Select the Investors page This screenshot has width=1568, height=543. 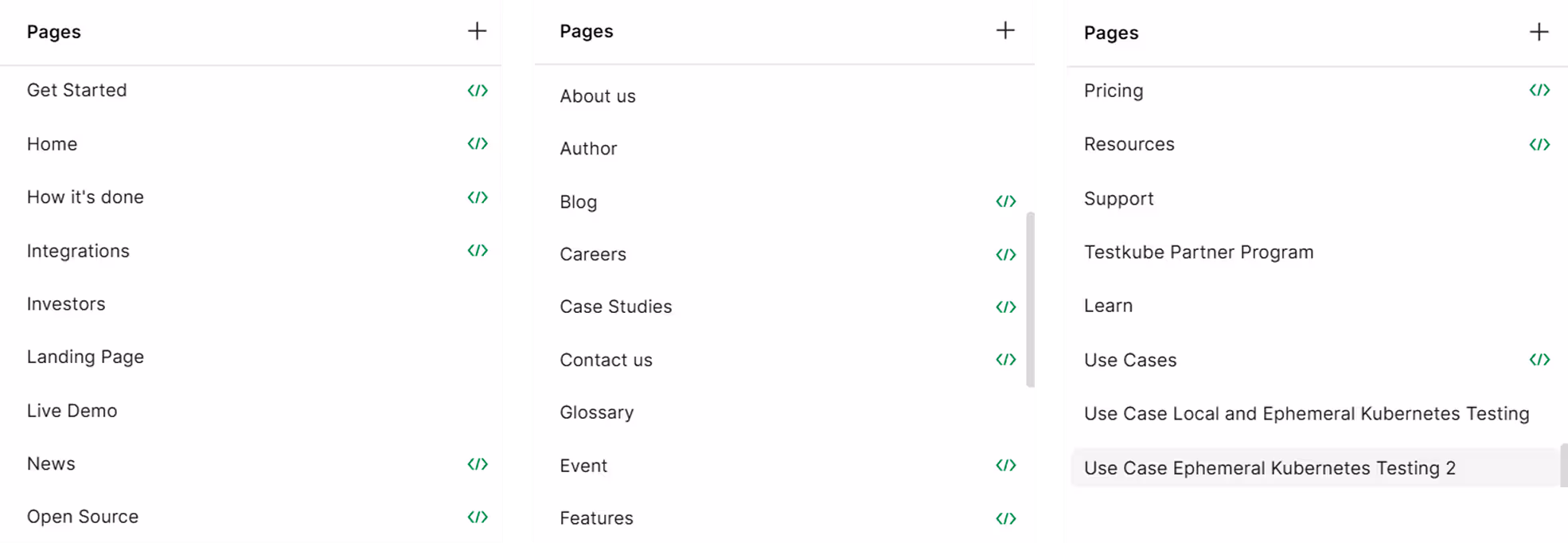click(66, 304)
